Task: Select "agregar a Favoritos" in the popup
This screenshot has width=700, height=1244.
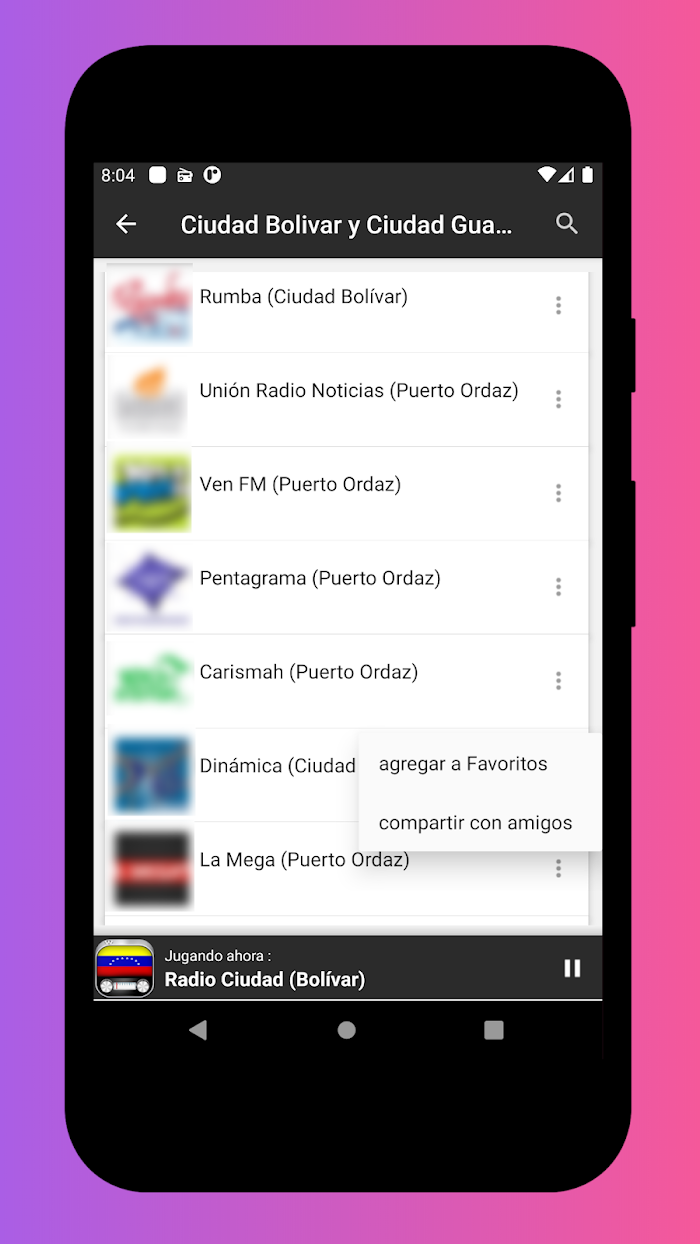Action: point(463,764)
